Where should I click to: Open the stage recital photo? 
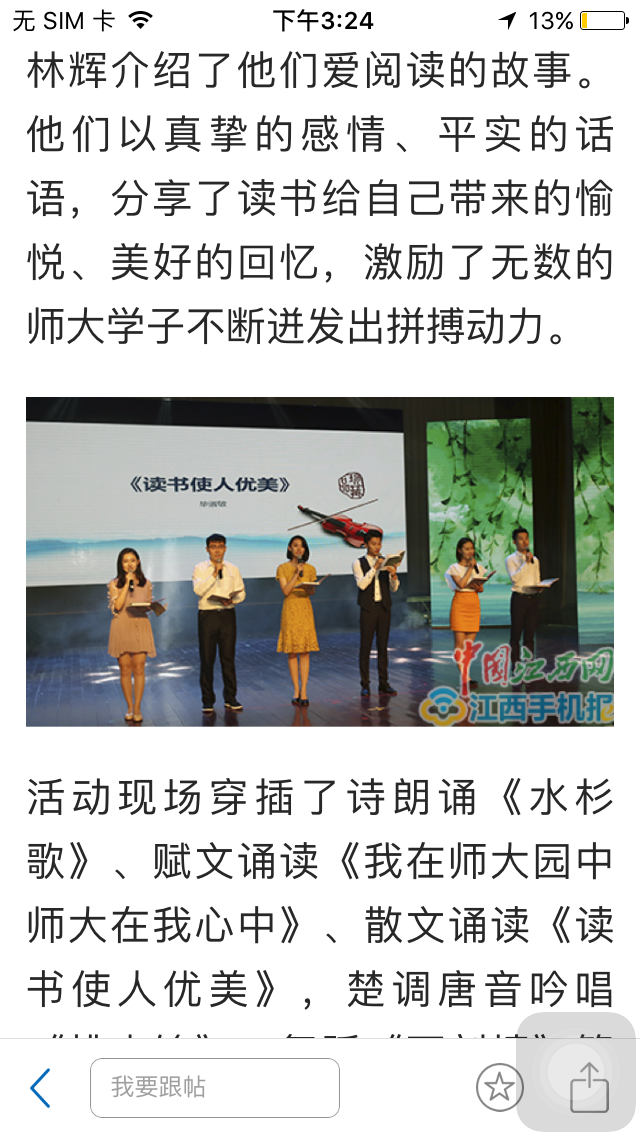[x=320, y=561]
